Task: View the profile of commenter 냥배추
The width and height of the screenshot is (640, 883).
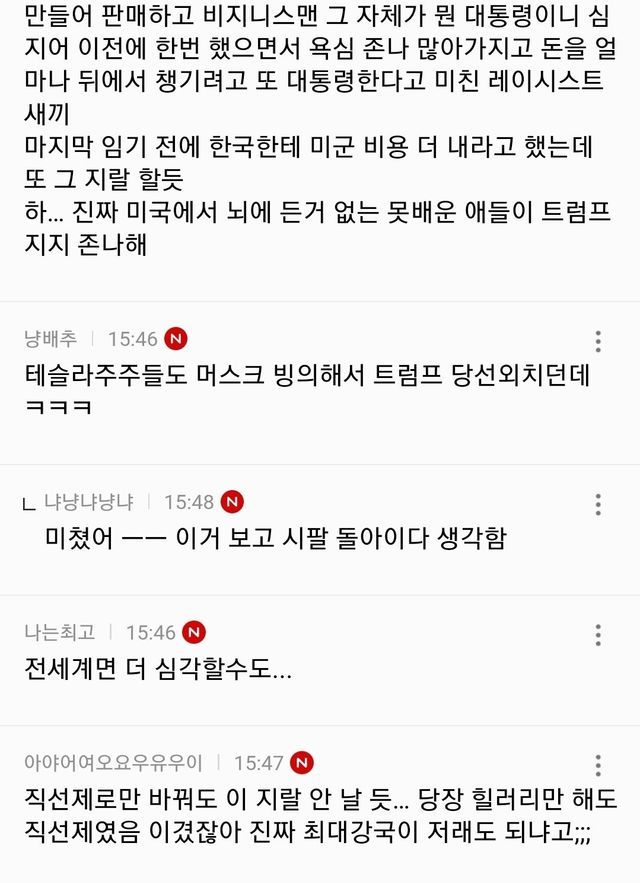Action: tap(50, 338)
